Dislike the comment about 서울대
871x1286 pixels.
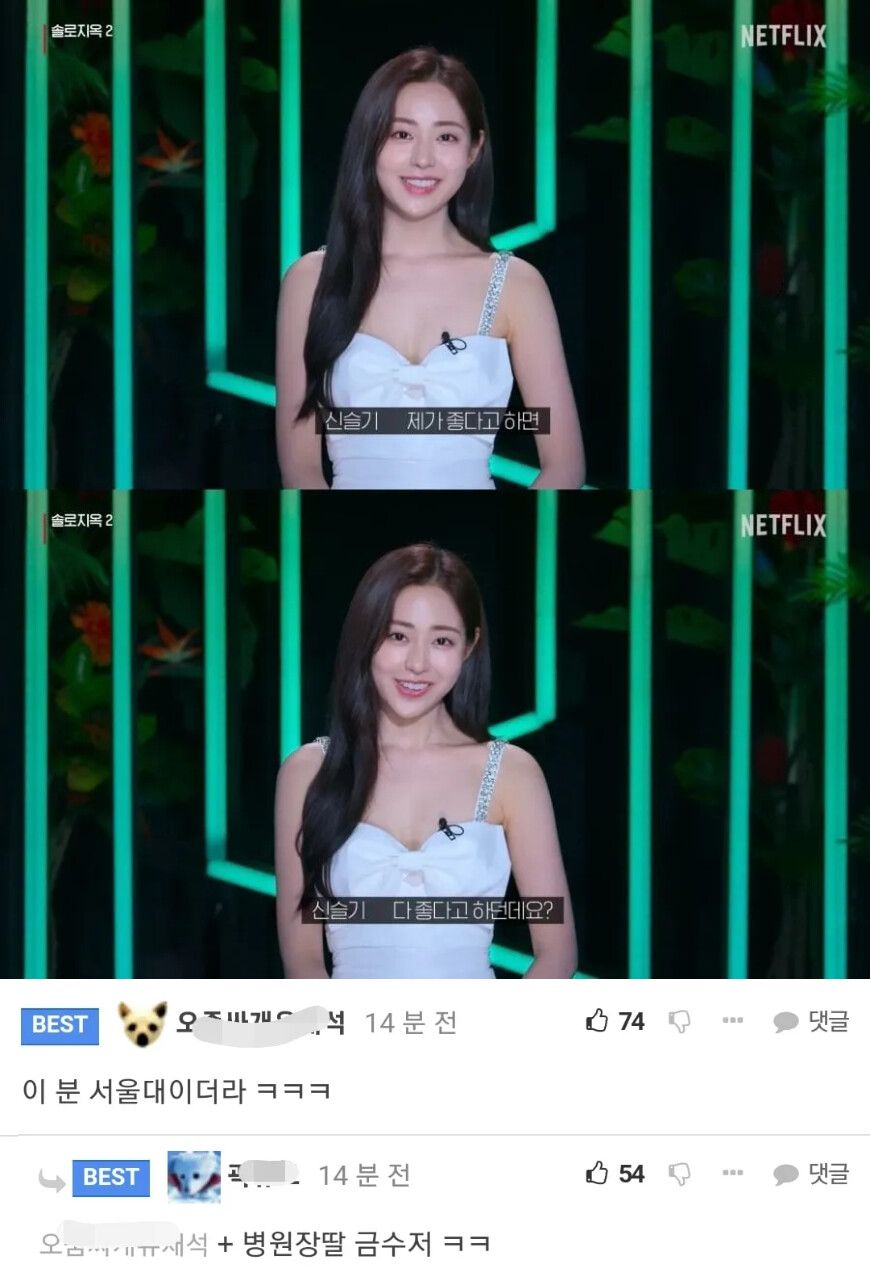tap(680, 1021)
